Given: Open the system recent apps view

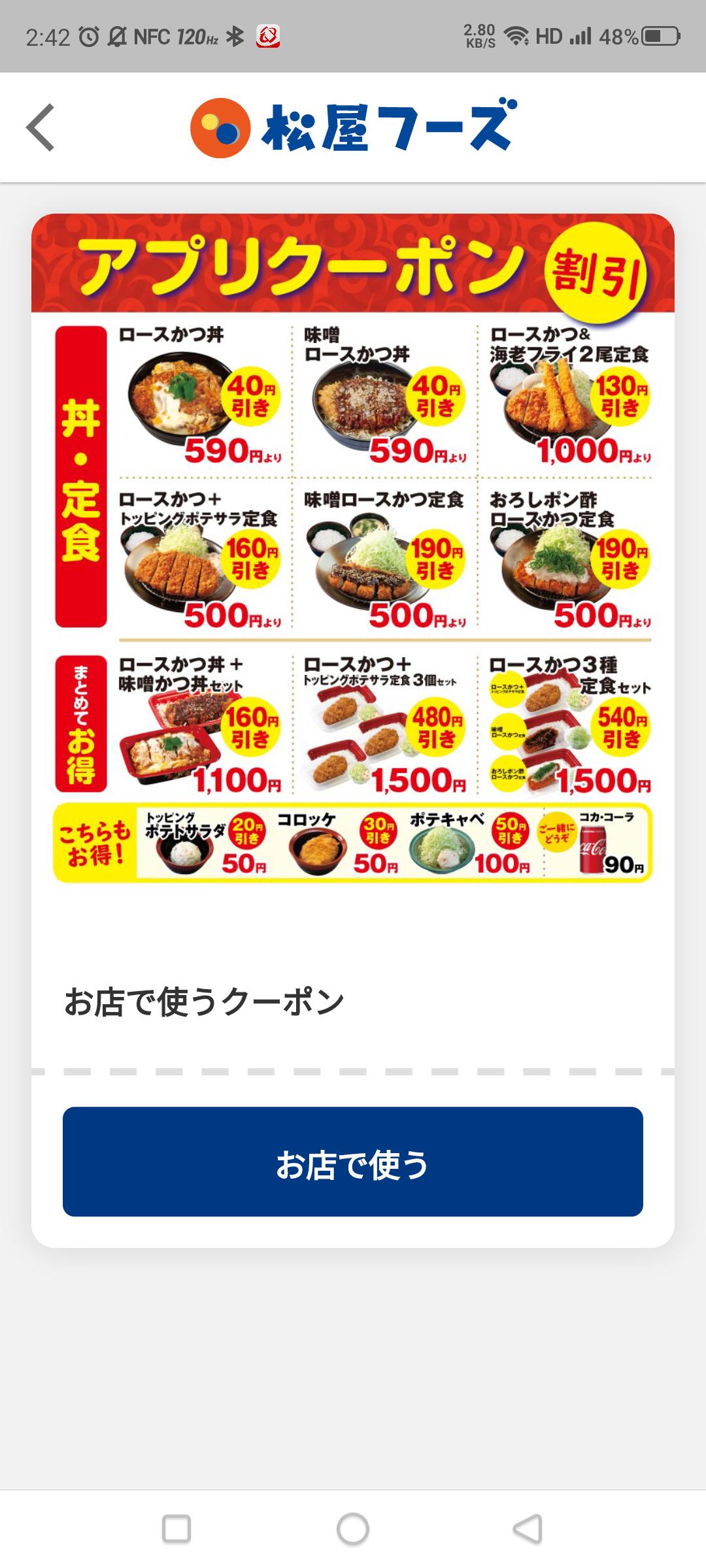Looking at the screenshot, I should coord(176,1529).
